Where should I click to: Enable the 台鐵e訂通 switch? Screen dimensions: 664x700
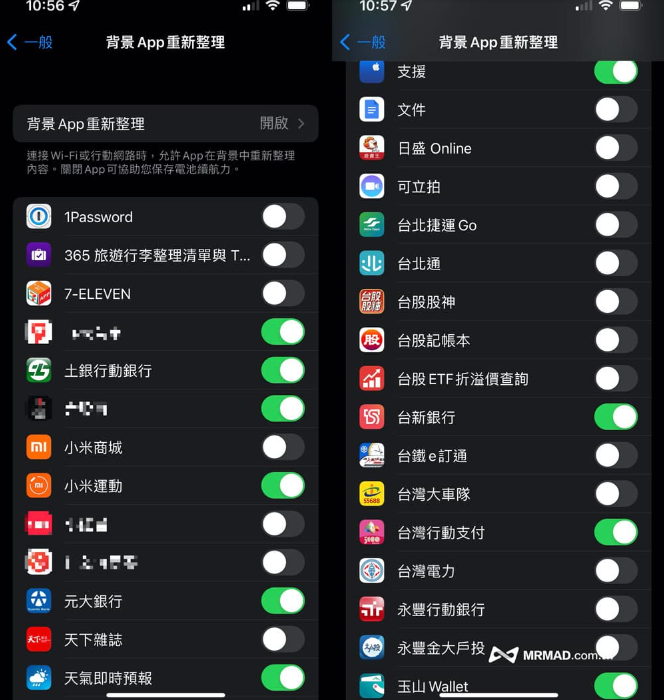[616, 456]
